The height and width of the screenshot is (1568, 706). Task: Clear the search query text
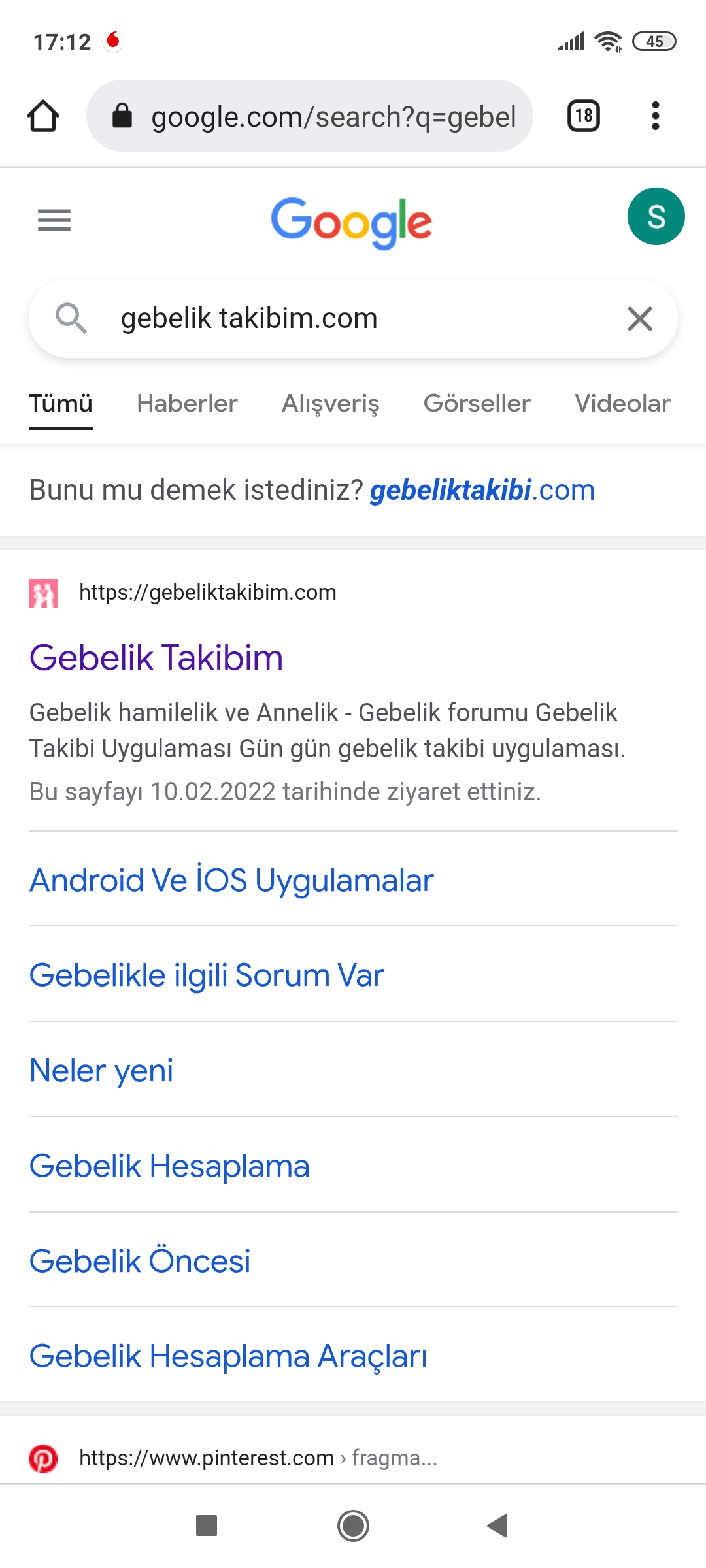pyautogui.click(x=639, y=319)
